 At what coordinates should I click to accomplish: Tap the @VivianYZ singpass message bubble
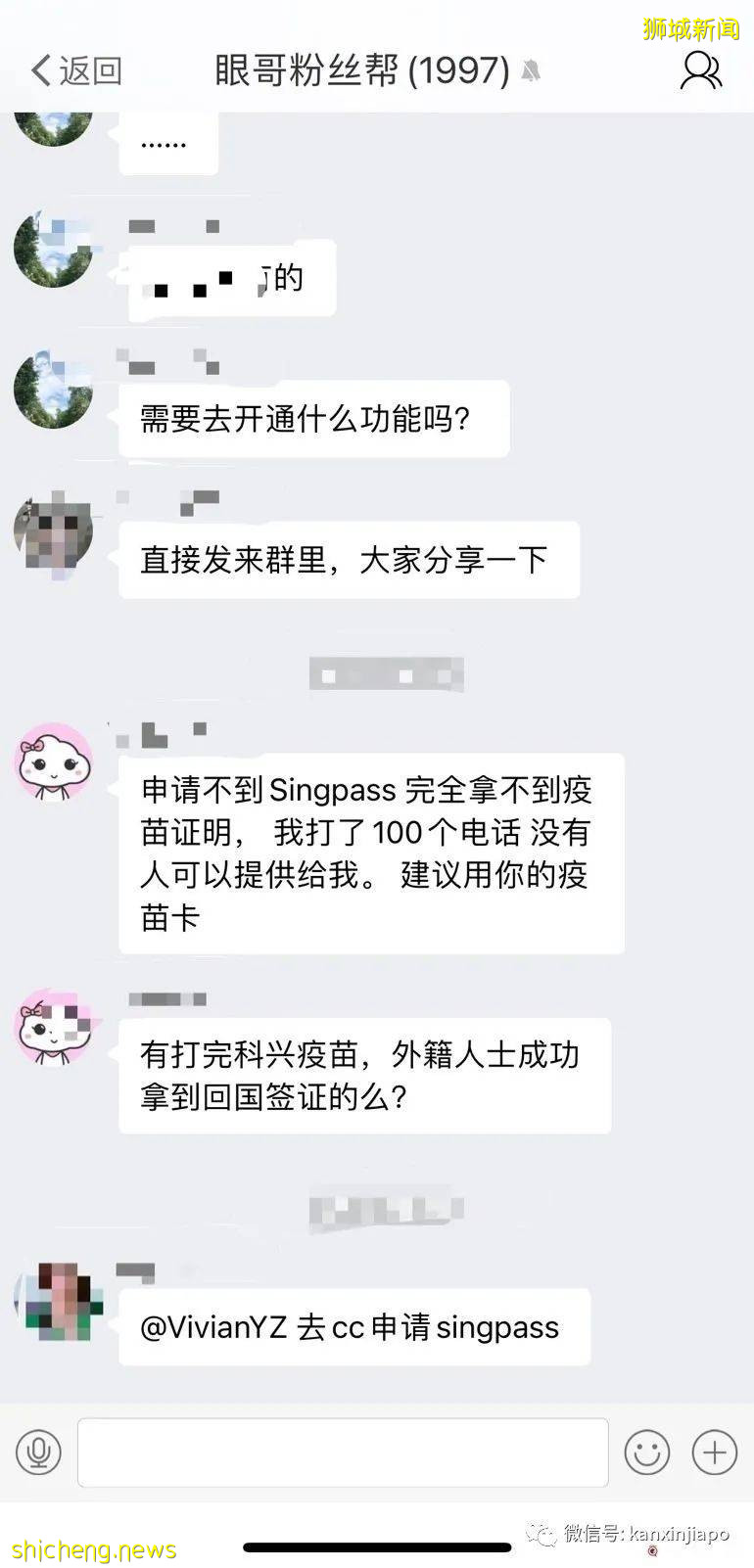point(354,1328)
